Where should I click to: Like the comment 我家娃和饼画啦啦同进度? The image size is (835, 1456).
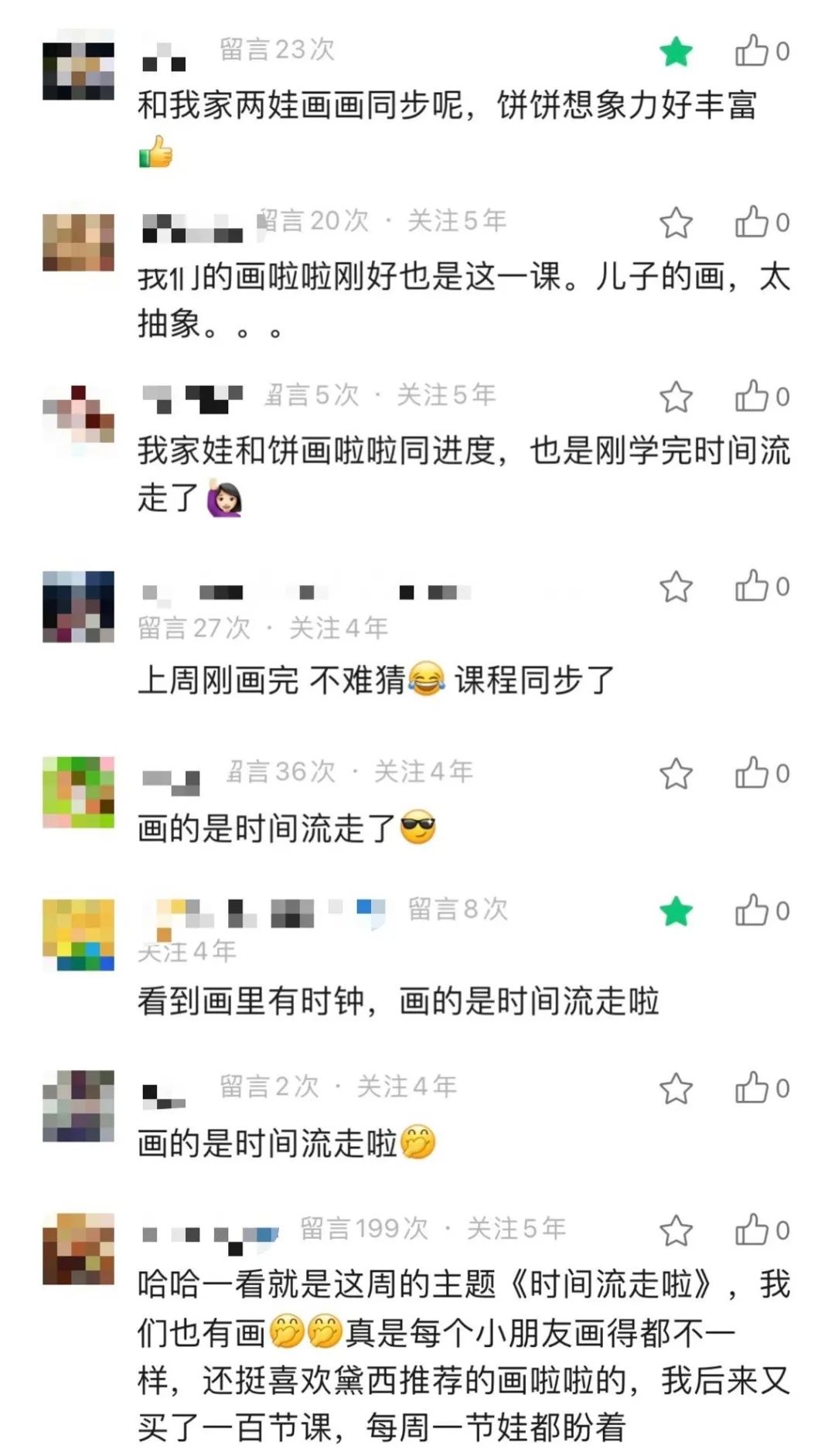tap(762, 396)
